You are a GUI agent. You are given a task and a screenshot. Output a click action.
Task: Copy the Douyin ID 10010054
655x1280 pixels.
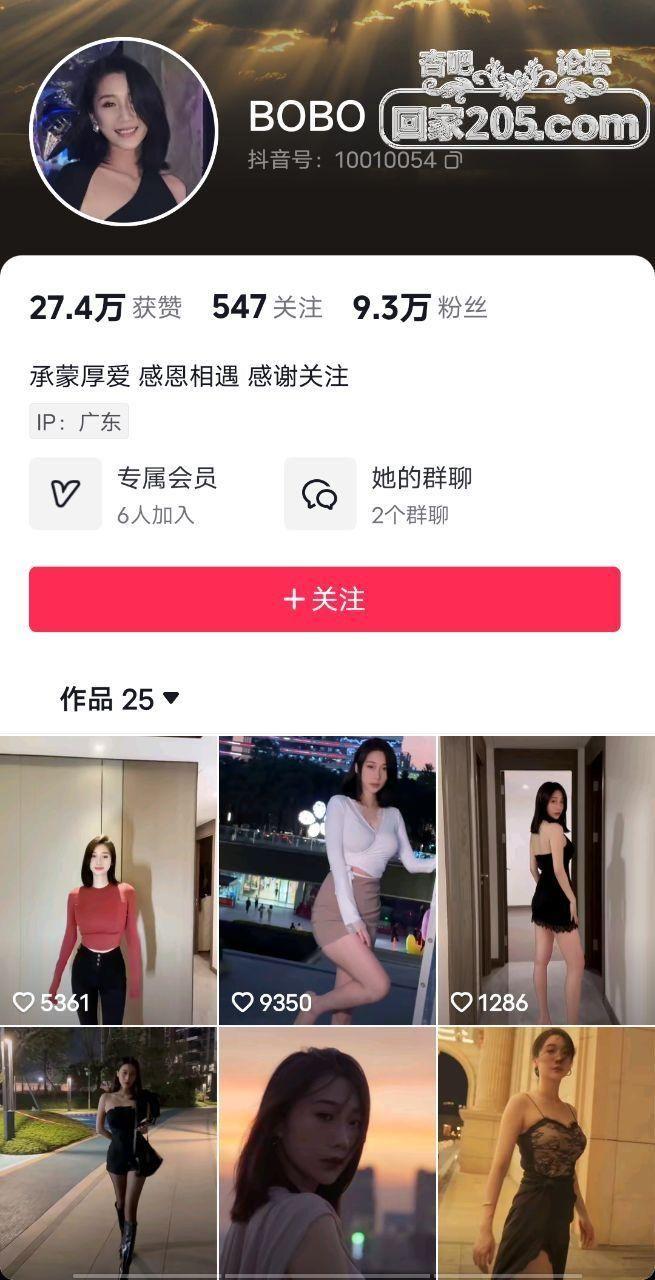coord(453,160)
